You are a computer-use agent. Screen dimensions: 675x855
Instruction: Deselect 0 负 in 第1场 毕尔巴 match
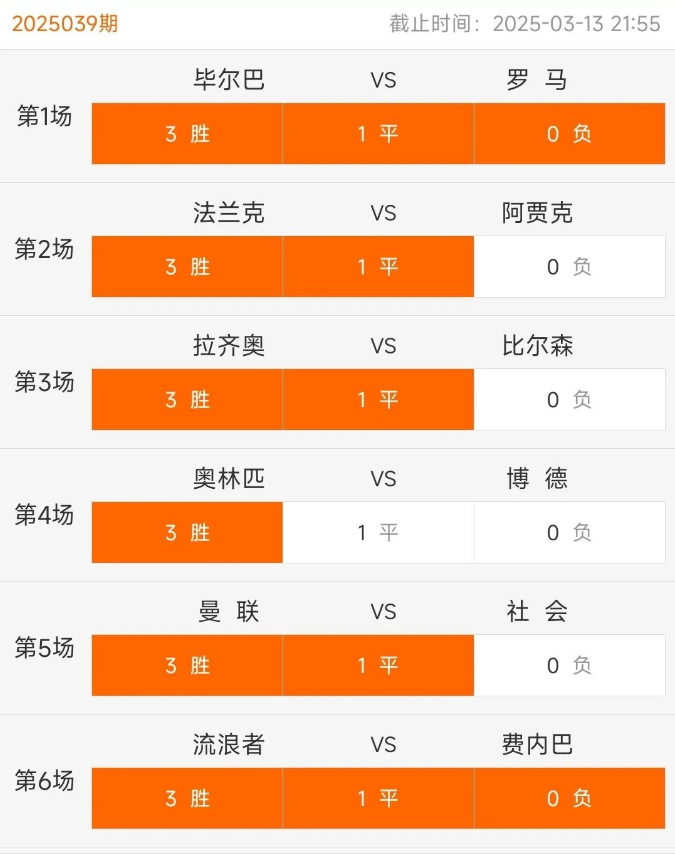click(569, 134)
